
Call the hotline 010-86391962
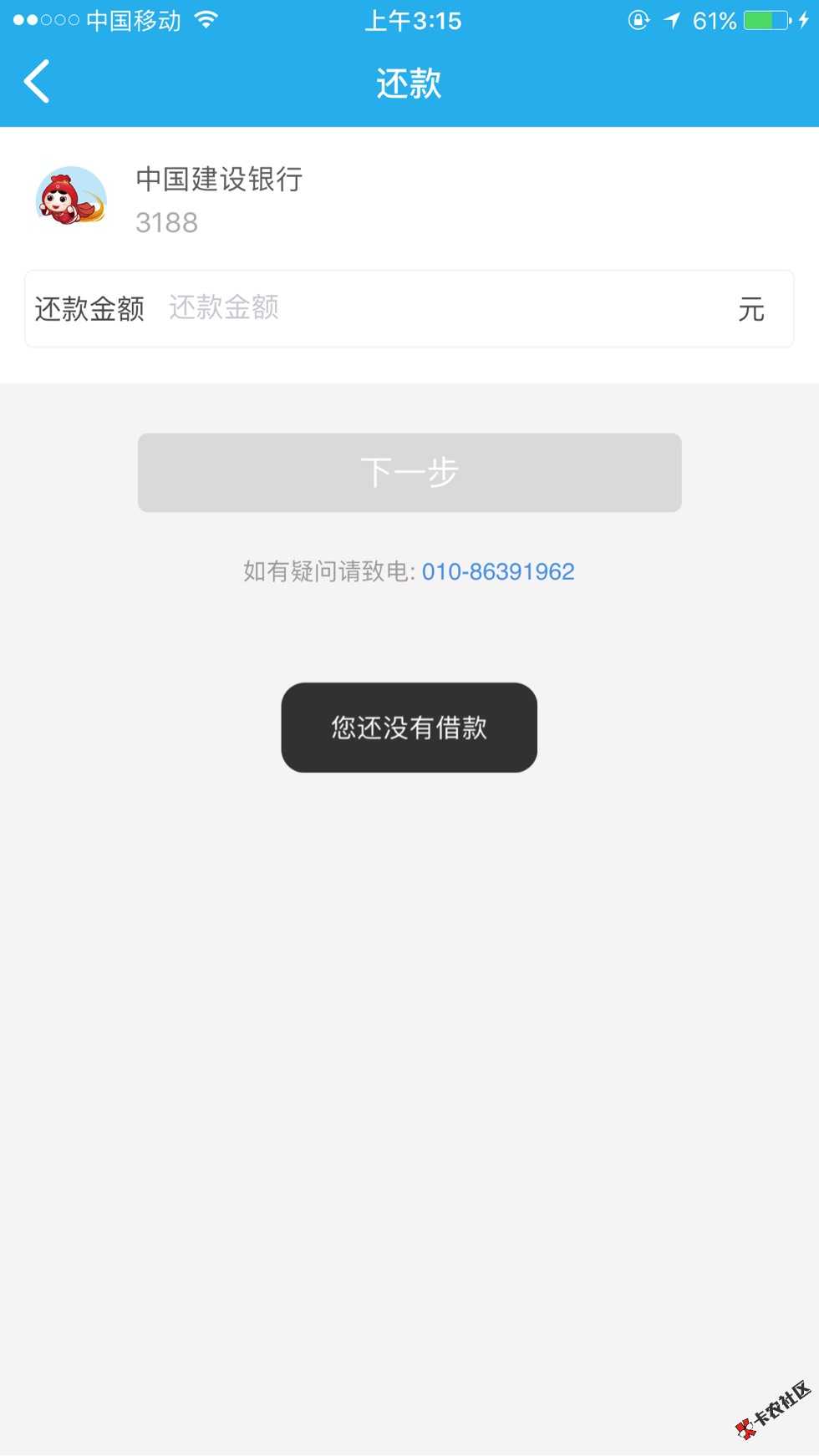pos(498,572)
